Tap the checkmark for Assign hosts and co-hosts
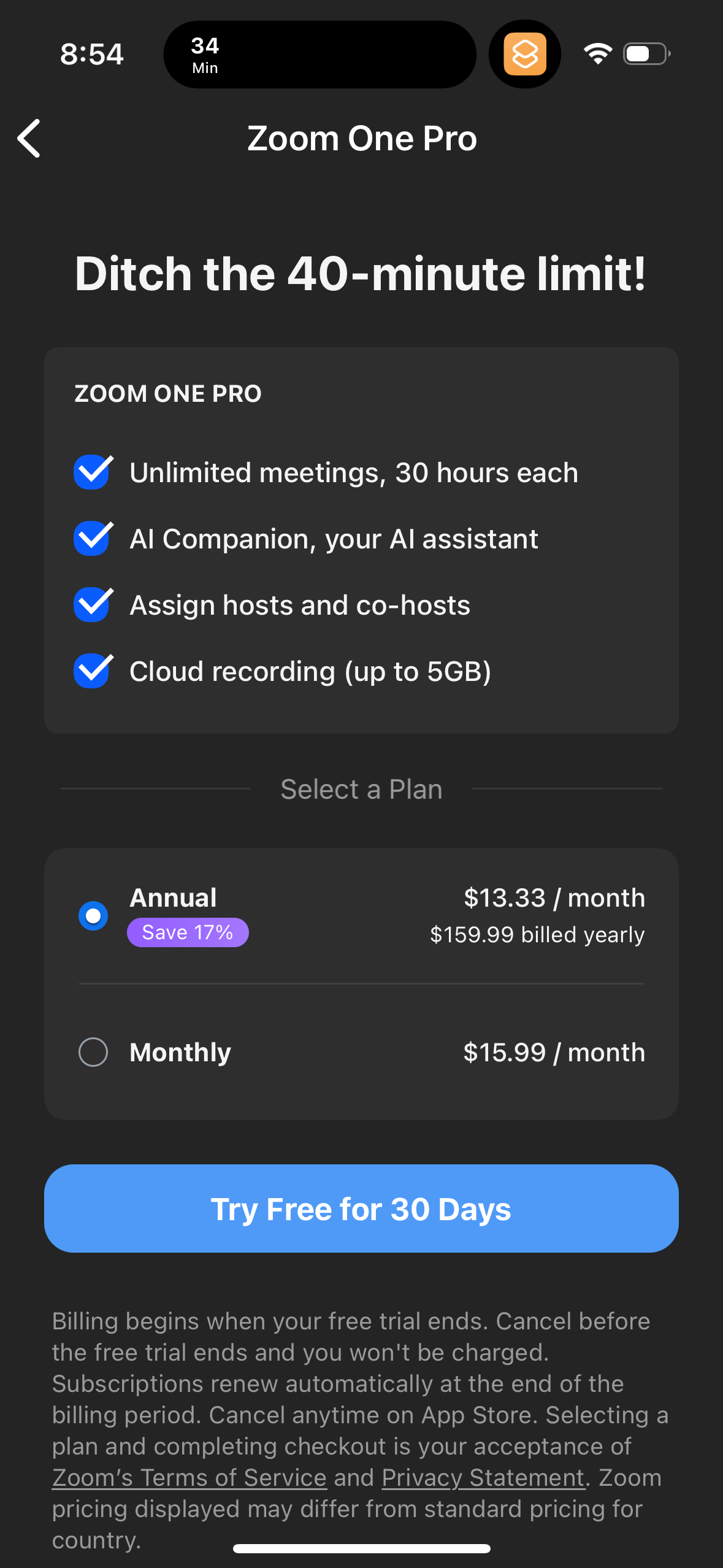Viewport: 723px width, 1568px height. coord(91,604)
